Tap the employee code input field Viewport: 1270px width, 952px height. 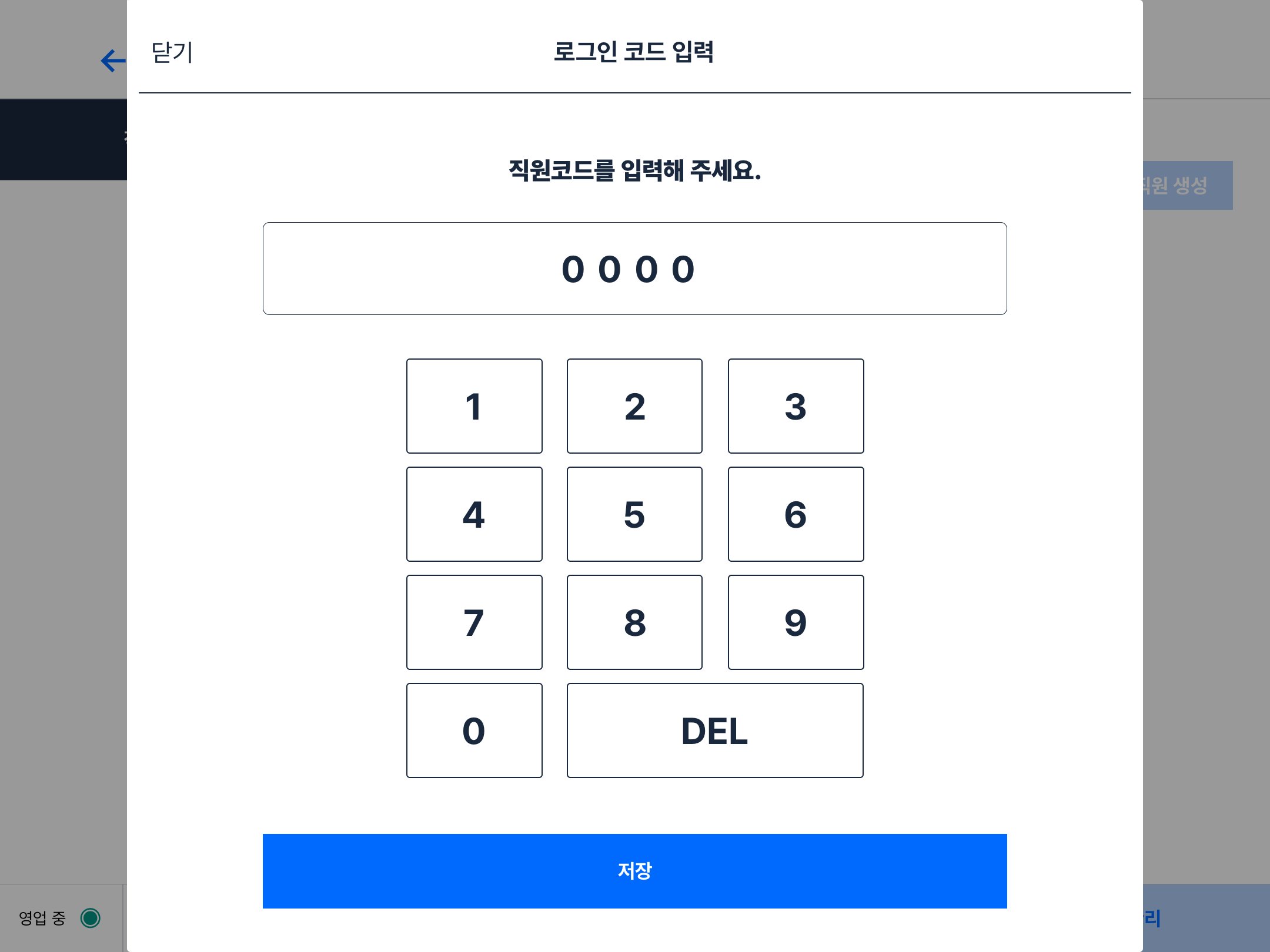pos(634,269)
